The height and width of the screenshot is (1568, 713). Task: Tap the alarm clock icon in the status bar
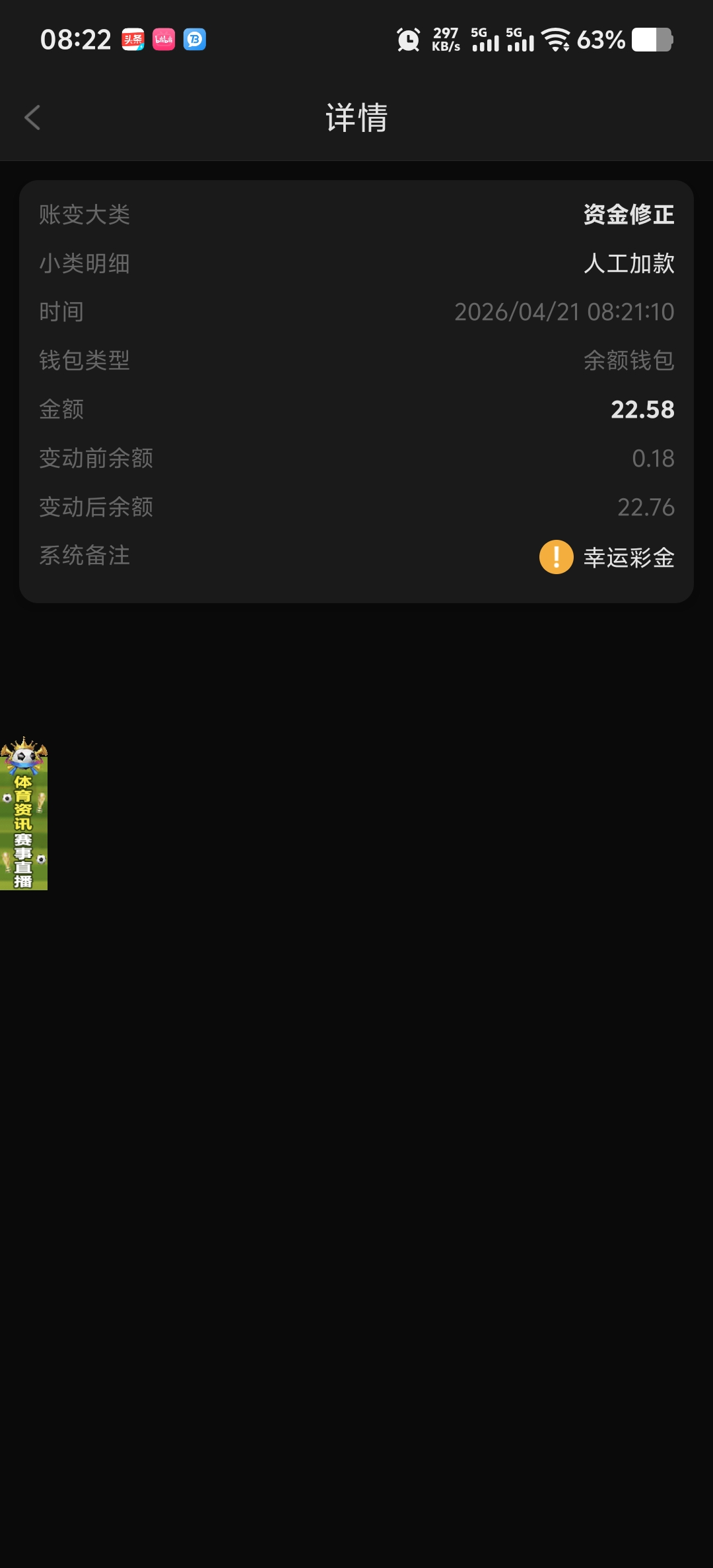[407, 40]
